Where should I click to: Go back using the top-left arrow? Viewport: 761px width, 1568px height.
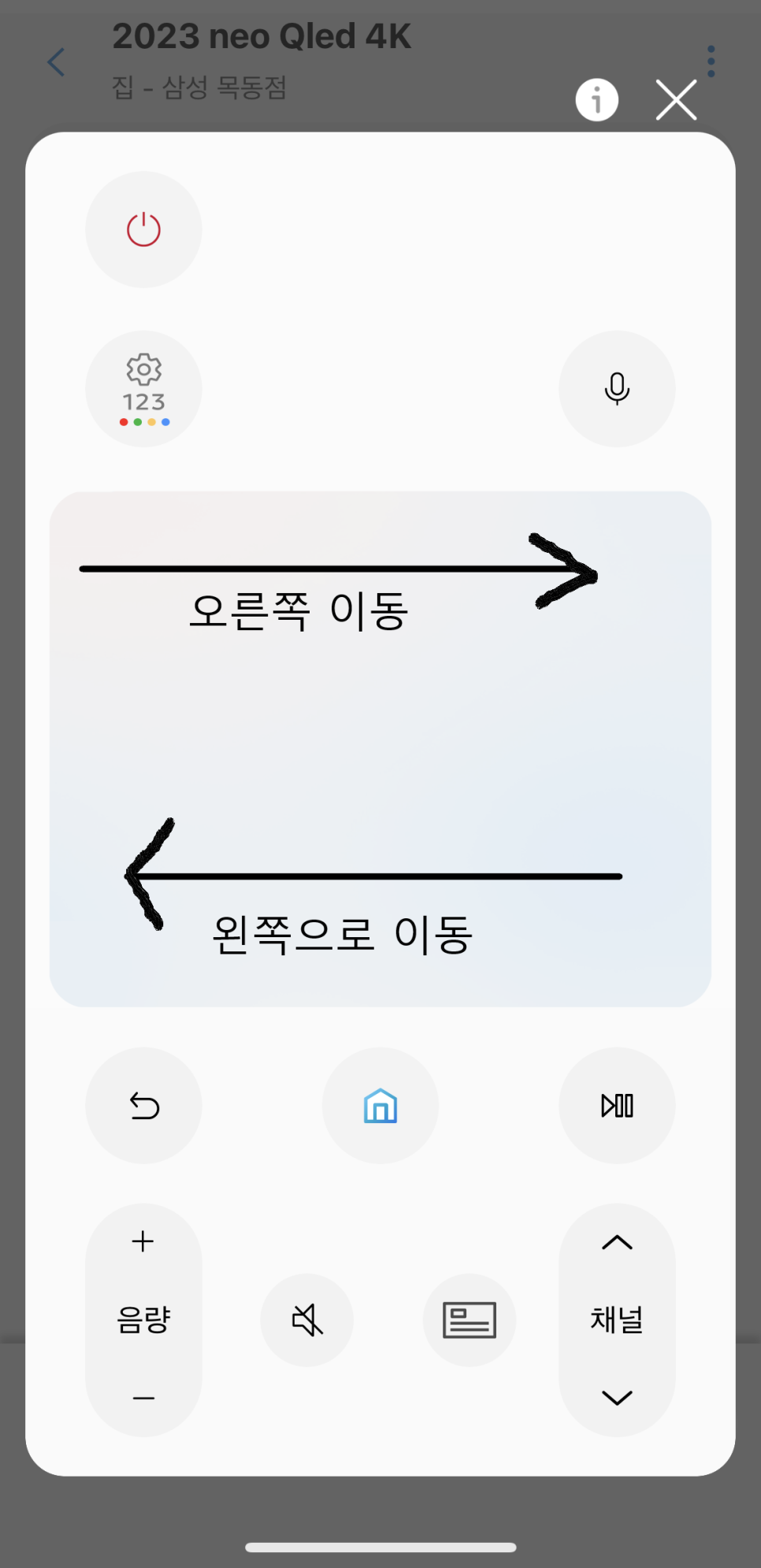click(56, 61)
